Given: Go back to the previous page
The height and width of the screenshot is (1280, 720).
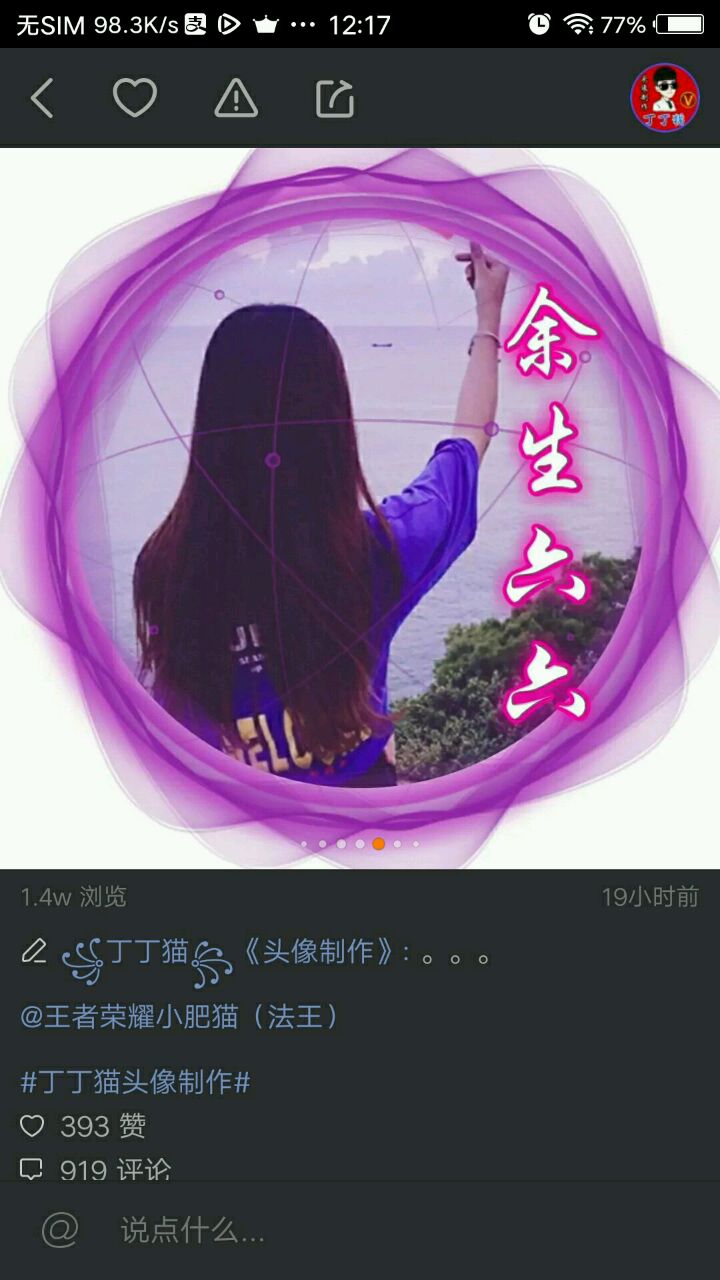Looking at the screenshot, I should [x=42, y=98].
